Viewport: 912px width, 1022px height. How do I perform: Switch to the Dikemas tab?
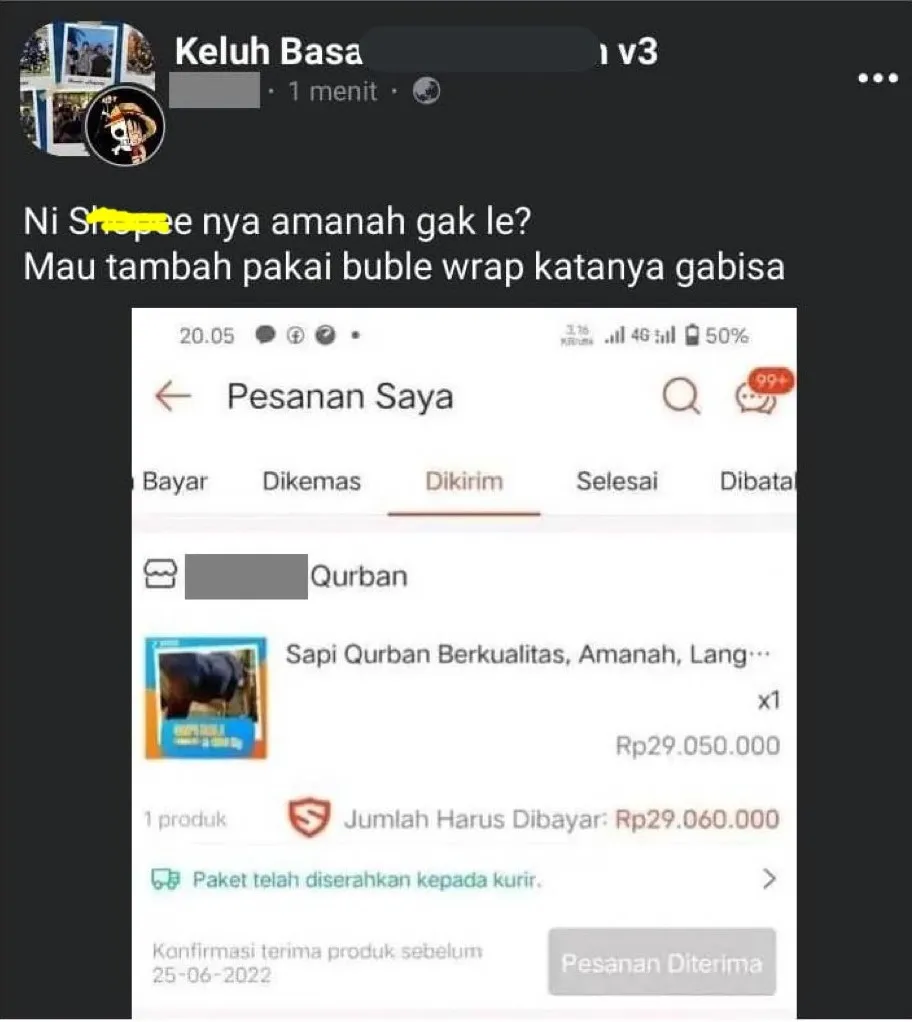tap(311, 481)
